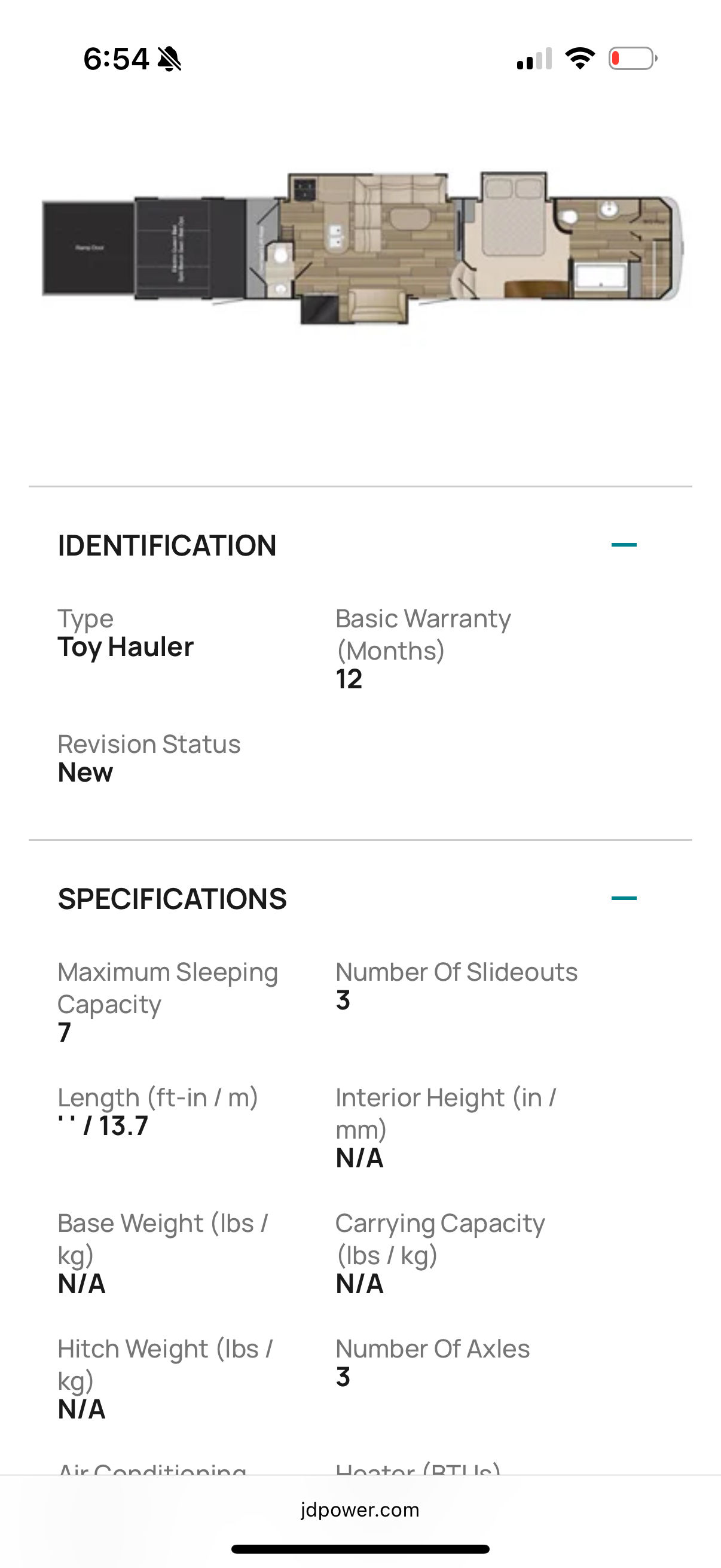Open the floor plan image
Viewport: 721px width, 1568px height.
point(362,248)
